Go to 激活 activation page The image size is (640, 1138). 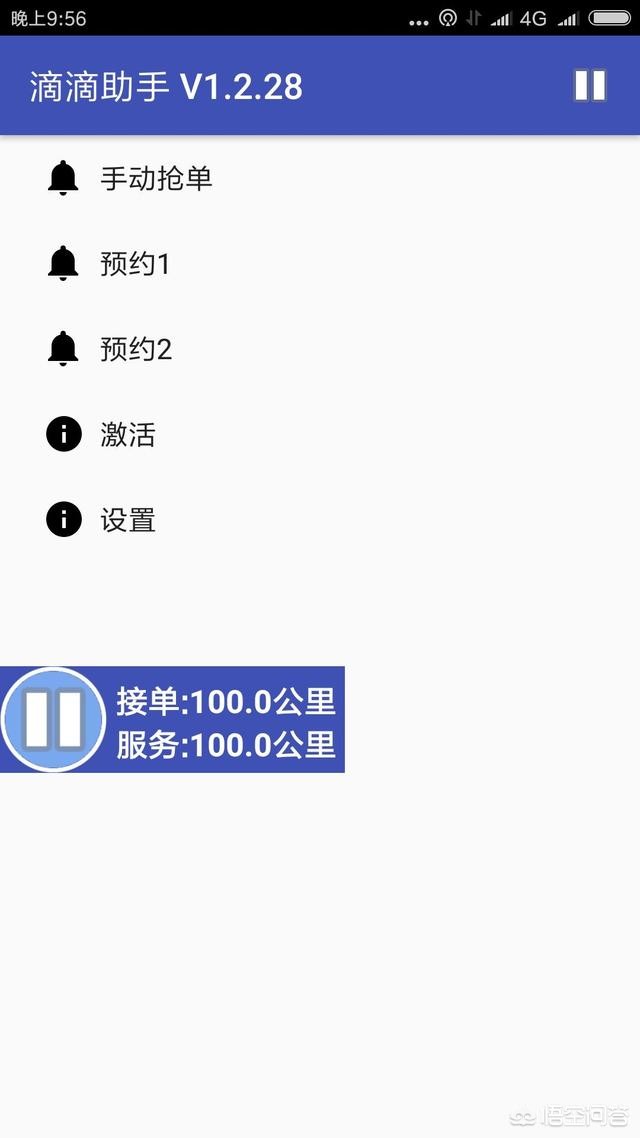[x=320, y=435]
